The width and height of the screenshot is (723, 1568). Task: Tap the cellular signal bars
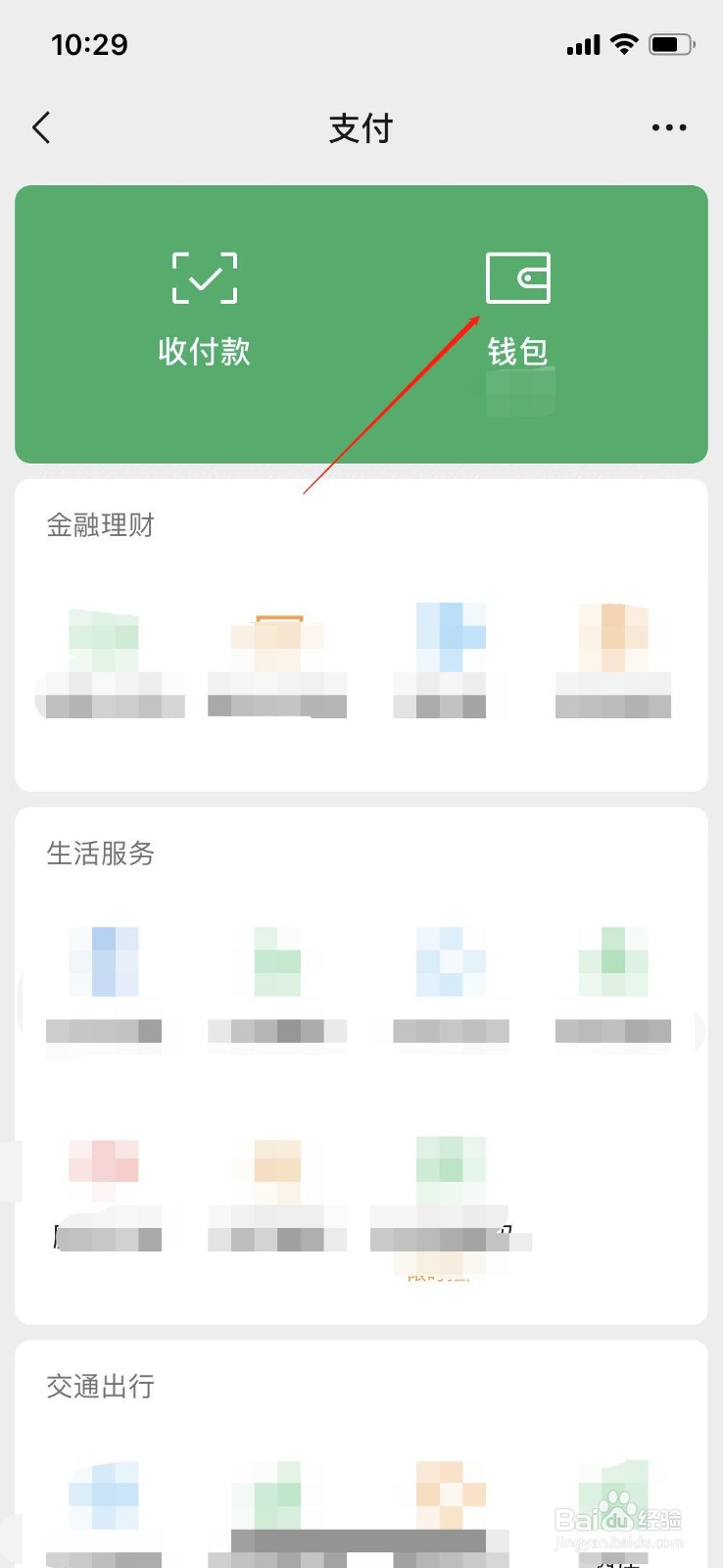[x=583, y=43]
